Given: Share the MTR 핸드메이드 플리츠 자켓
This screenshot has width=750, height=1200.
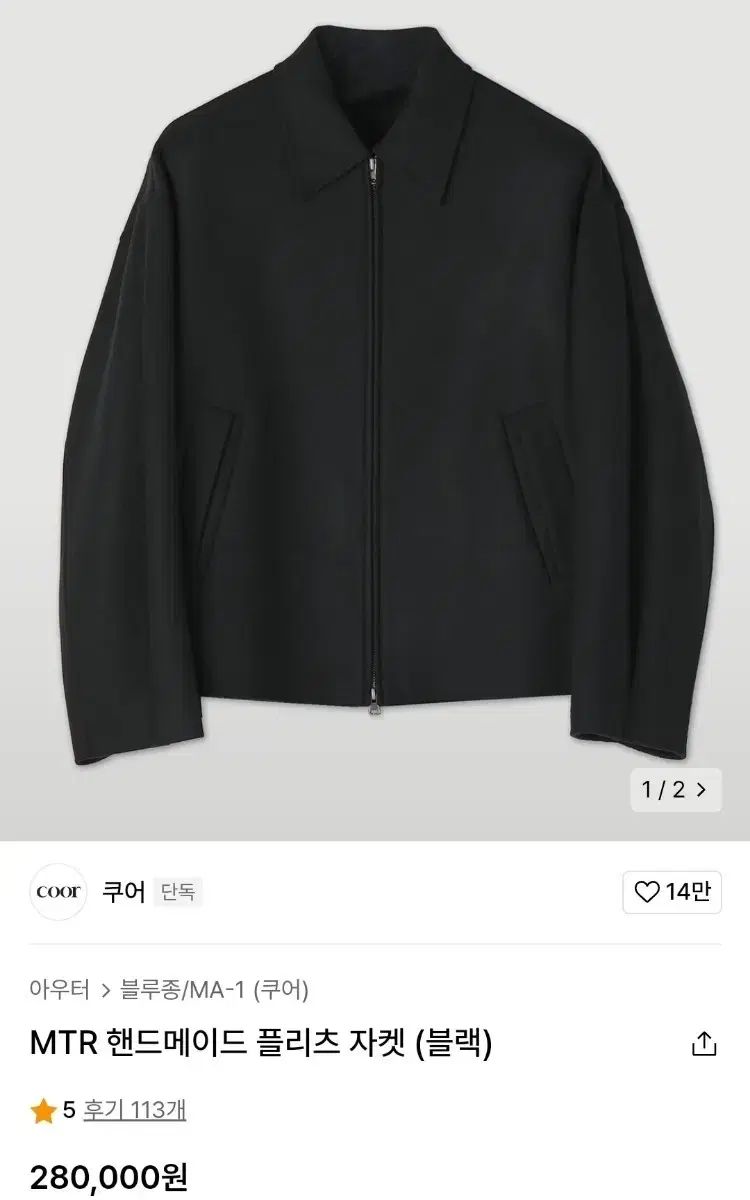Looking at the screenshot, I should (705, 1043).
